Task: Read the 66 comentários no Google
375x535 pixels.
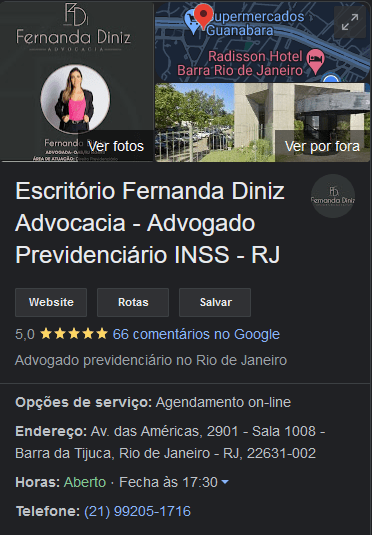Action: (x=196, y=334)
